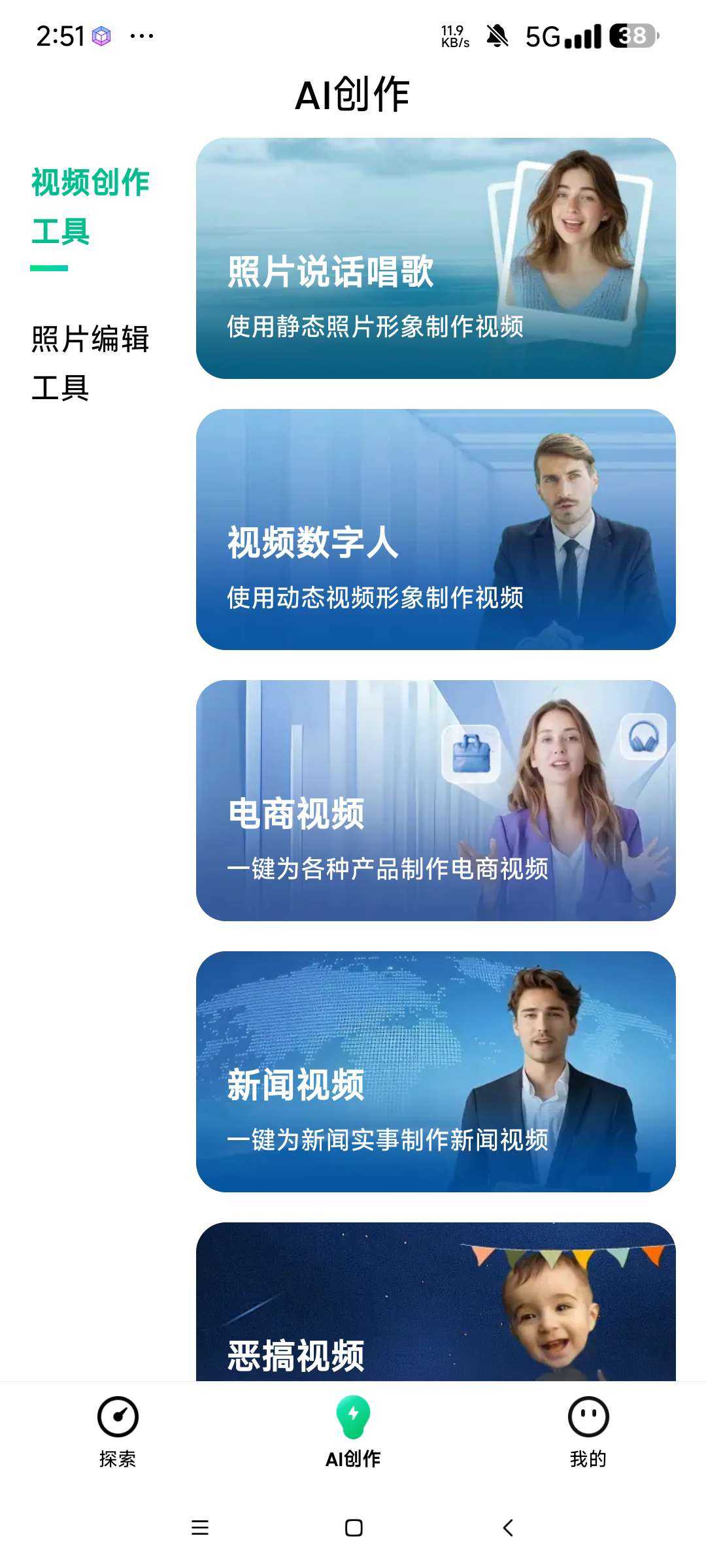Launch the 电商视频 tool
Screen dimensions: 706x1568
[435, 800]
